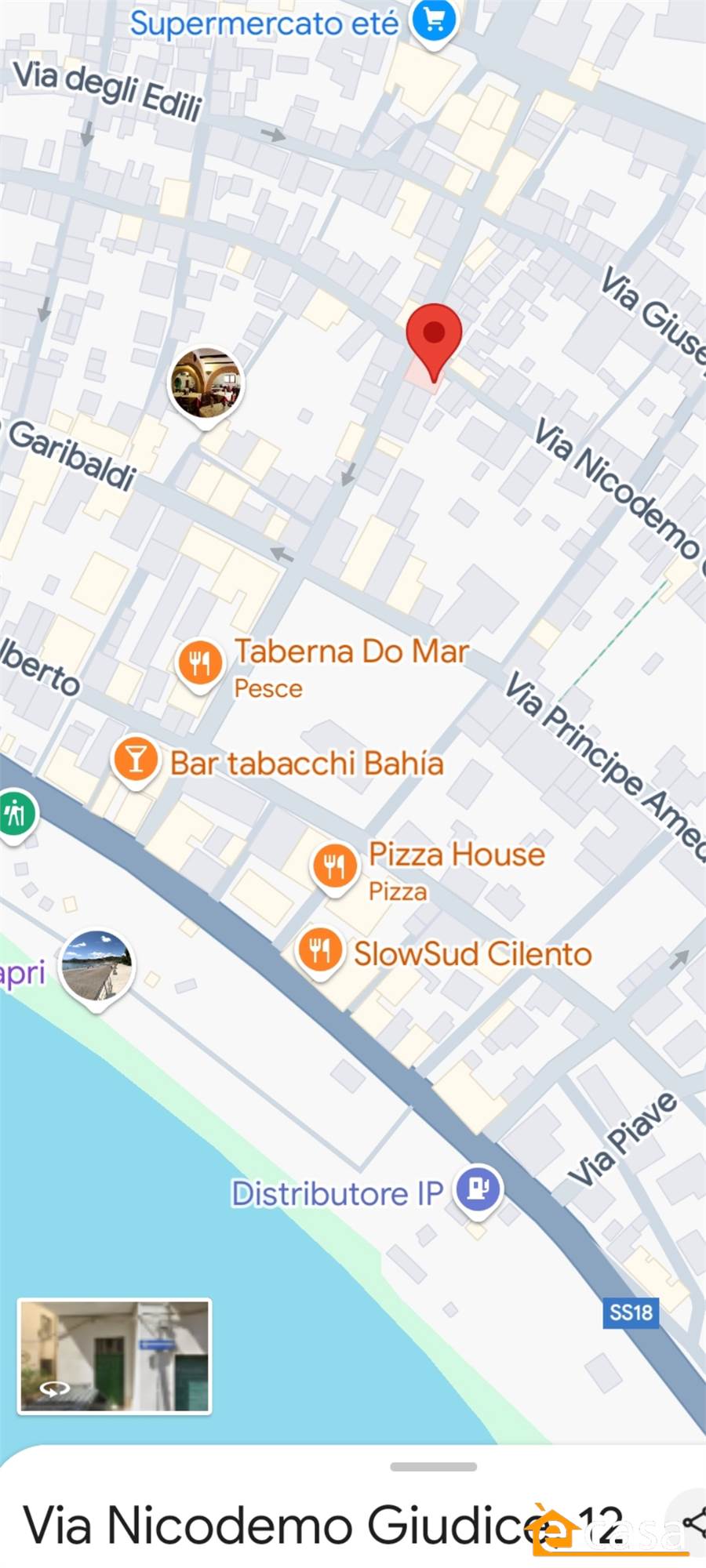Open the restaurant interior photo pin
The height and width of the screenshot is (1568, 706).
pyautogui.click(x=206, y=384)
